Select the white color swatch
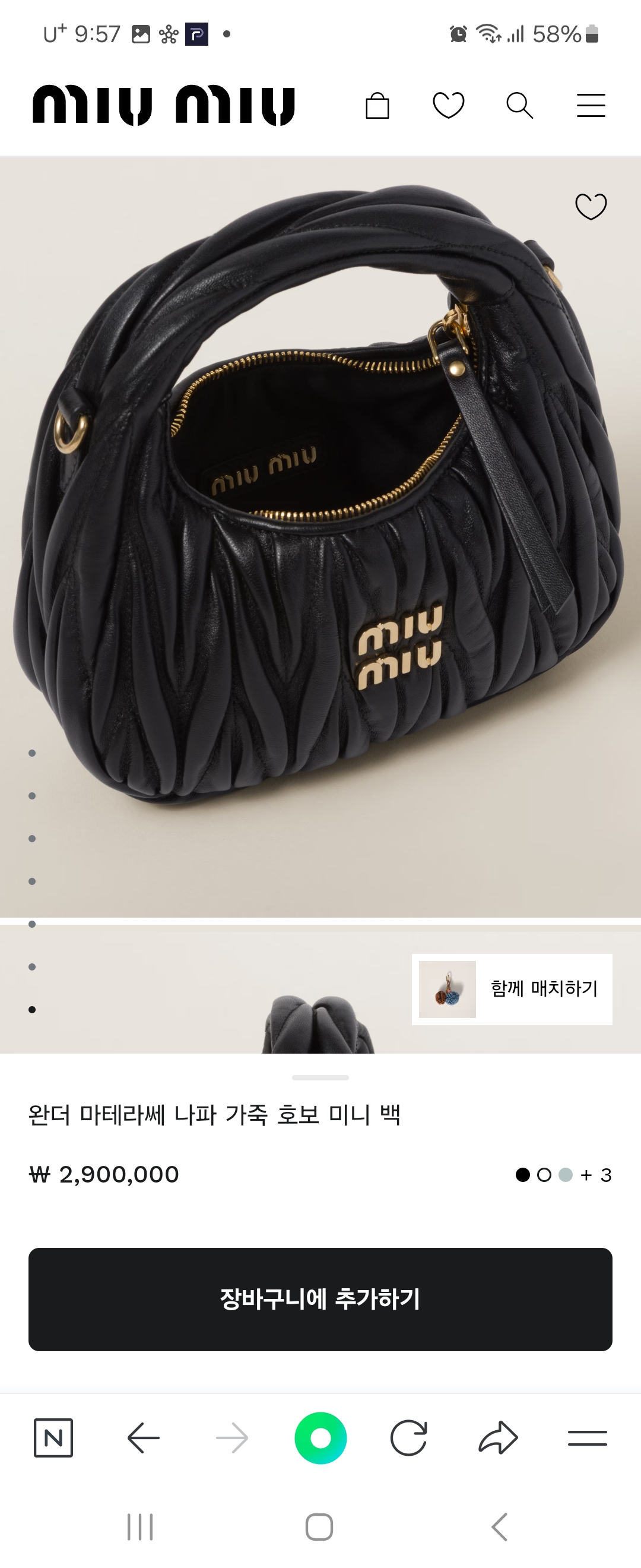This screenshot has width=641, height=1568. click(544, 1175)
